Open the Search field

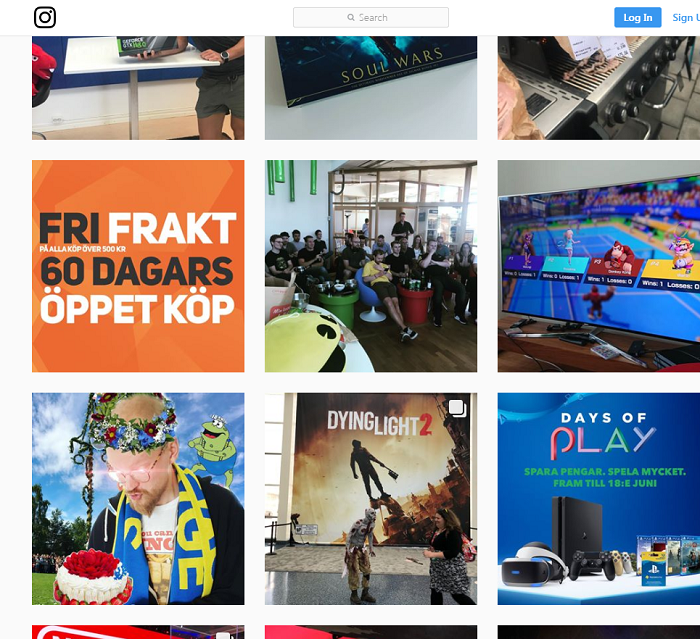click(x=371, y=17)
